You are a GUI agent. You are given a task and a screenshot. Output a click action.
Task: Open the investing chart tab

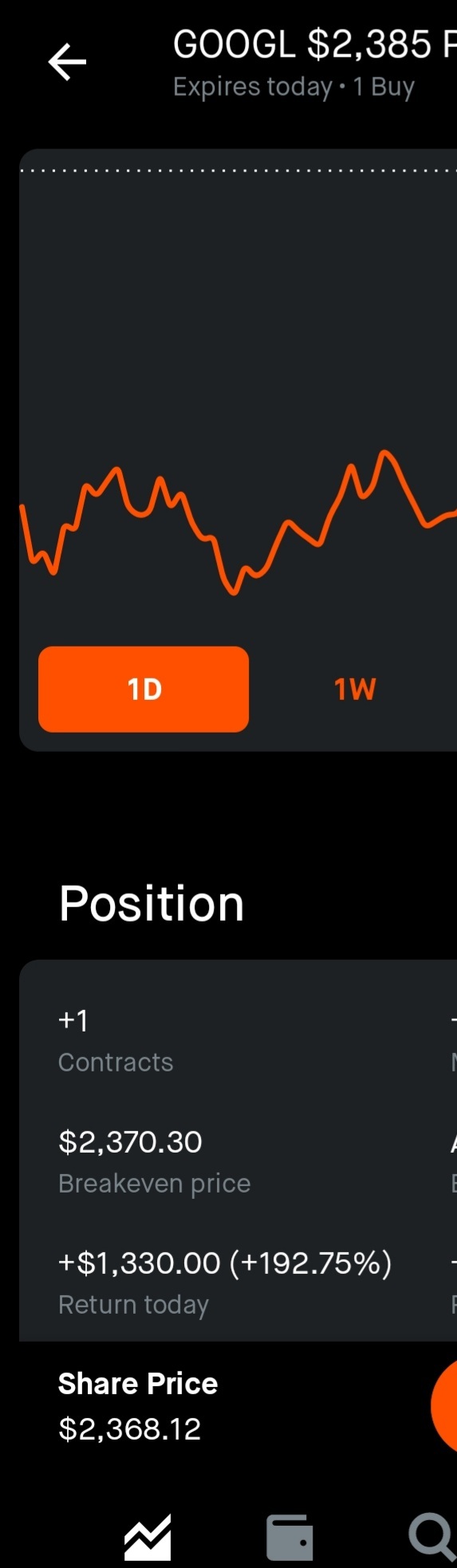[148, 1537]
